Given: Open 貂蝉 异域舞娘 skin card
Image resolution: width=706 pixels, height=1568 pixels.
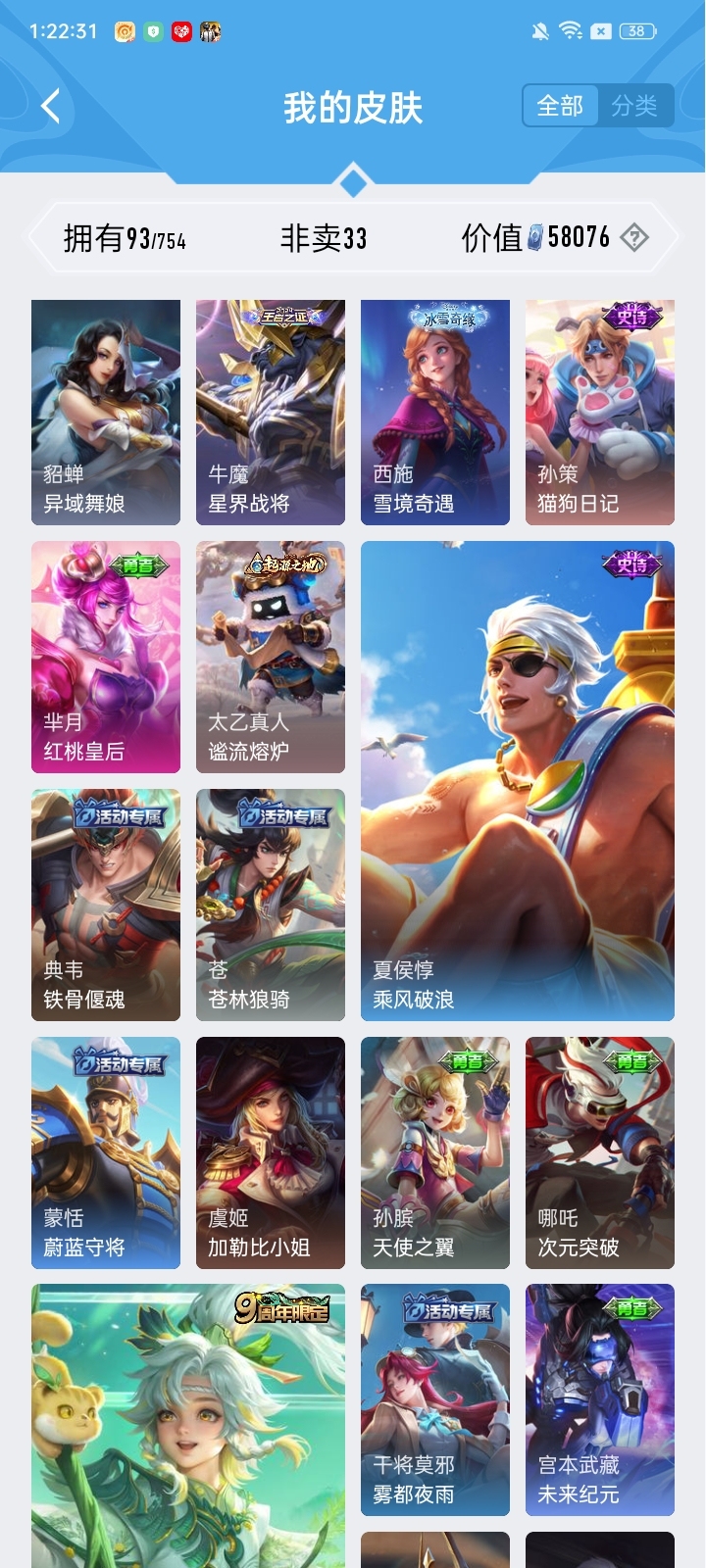Looking at the screenshot, I should point(106,412).
